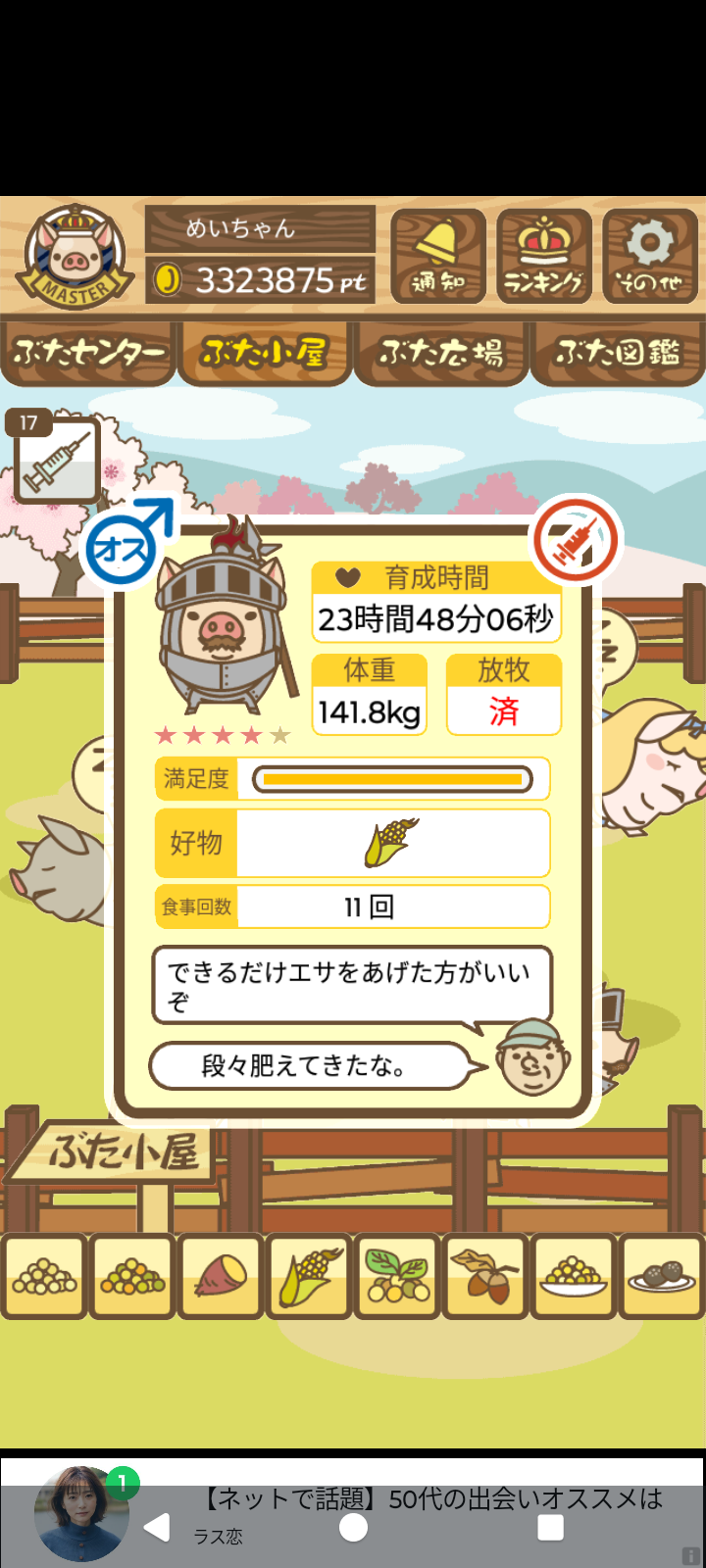Tap the crossed-out syringe icon on the pig card
This screenshot has width=706, height=1568.
577,540
